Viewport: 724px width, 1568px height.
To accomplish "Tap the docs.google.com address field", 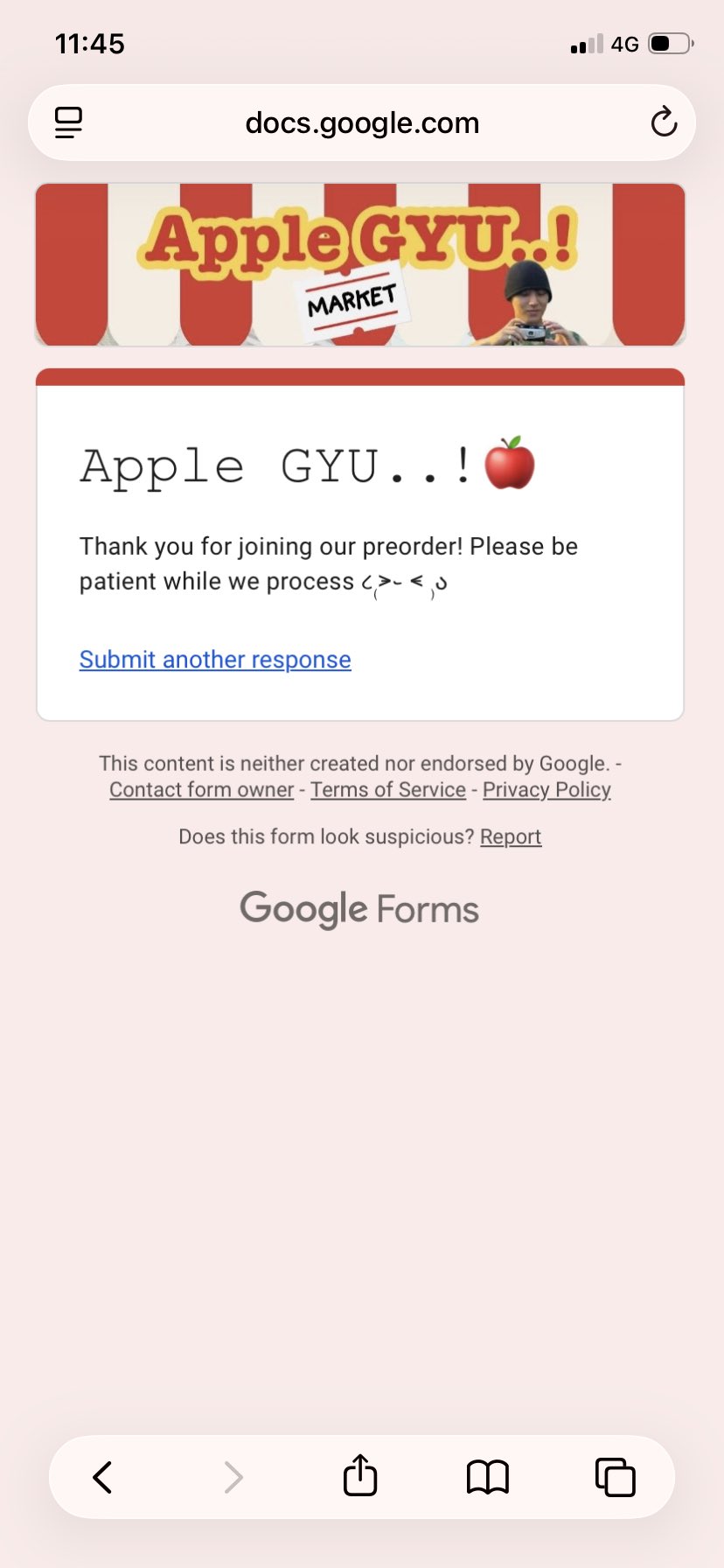I will (x=362, y=123).
